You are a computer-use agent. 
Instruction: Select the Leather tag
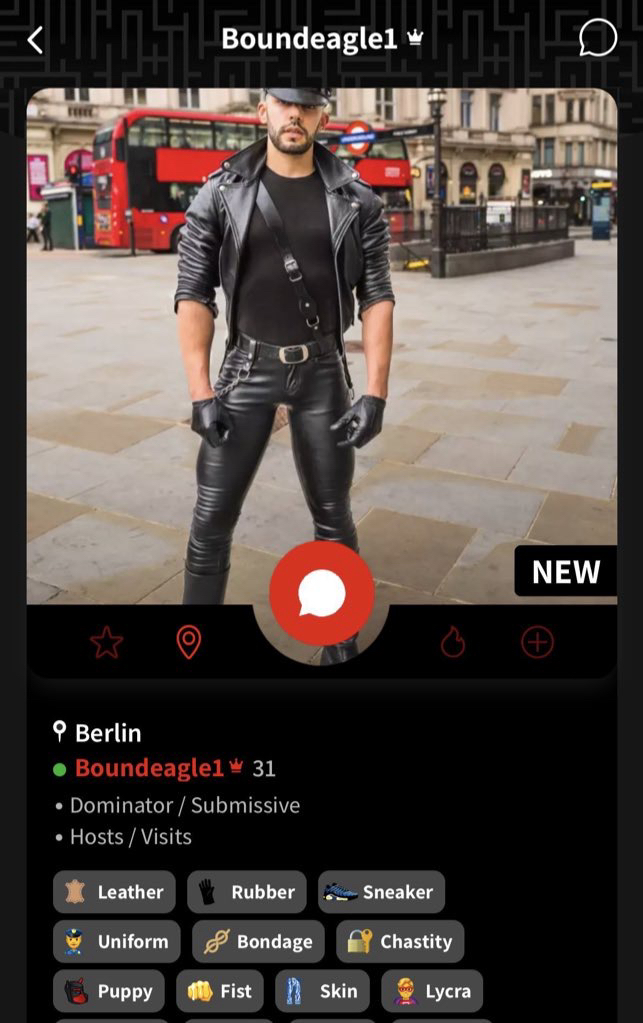114,892
